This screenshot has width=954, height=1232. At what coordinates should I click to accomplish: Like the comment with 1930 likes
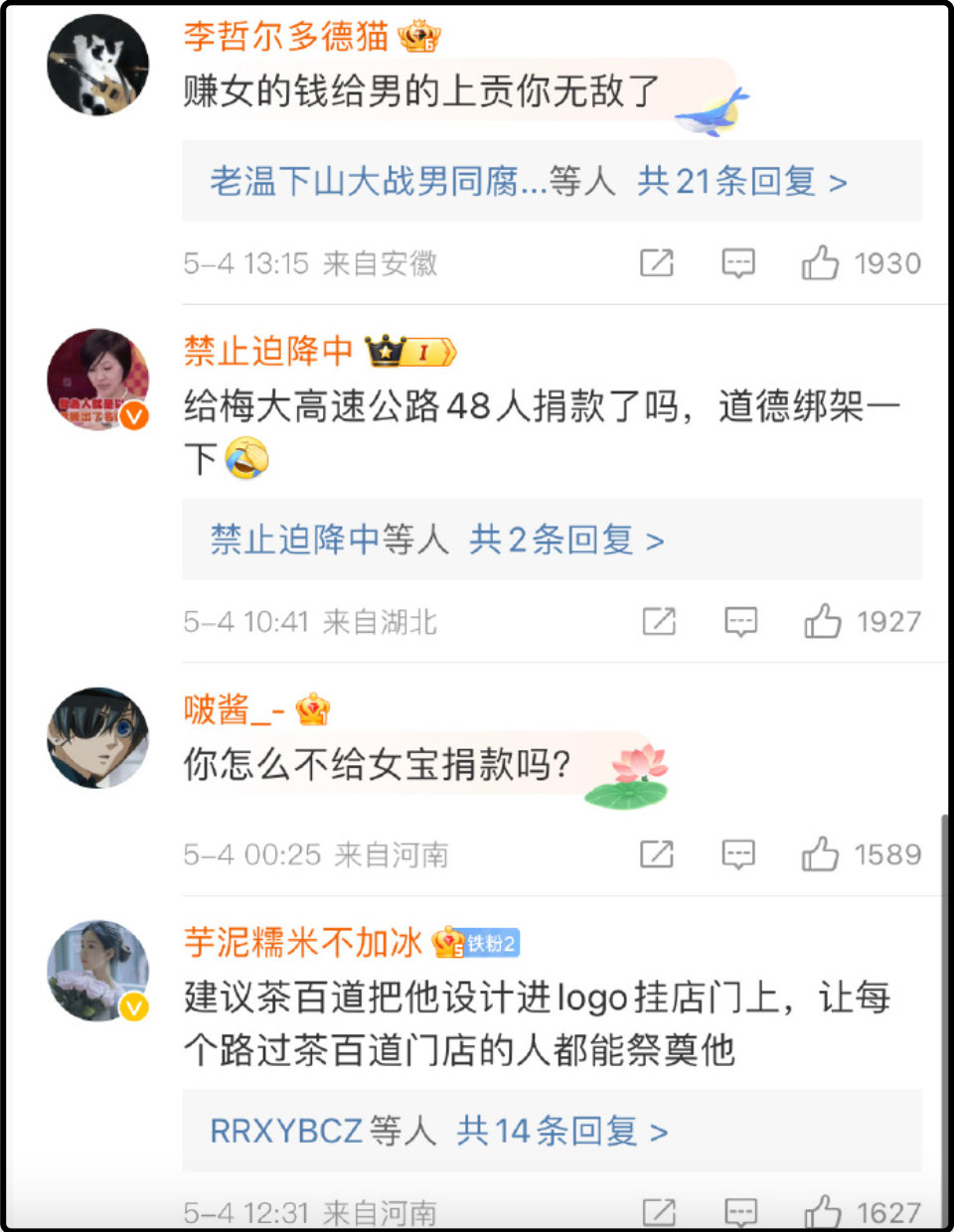coord(821,263)
